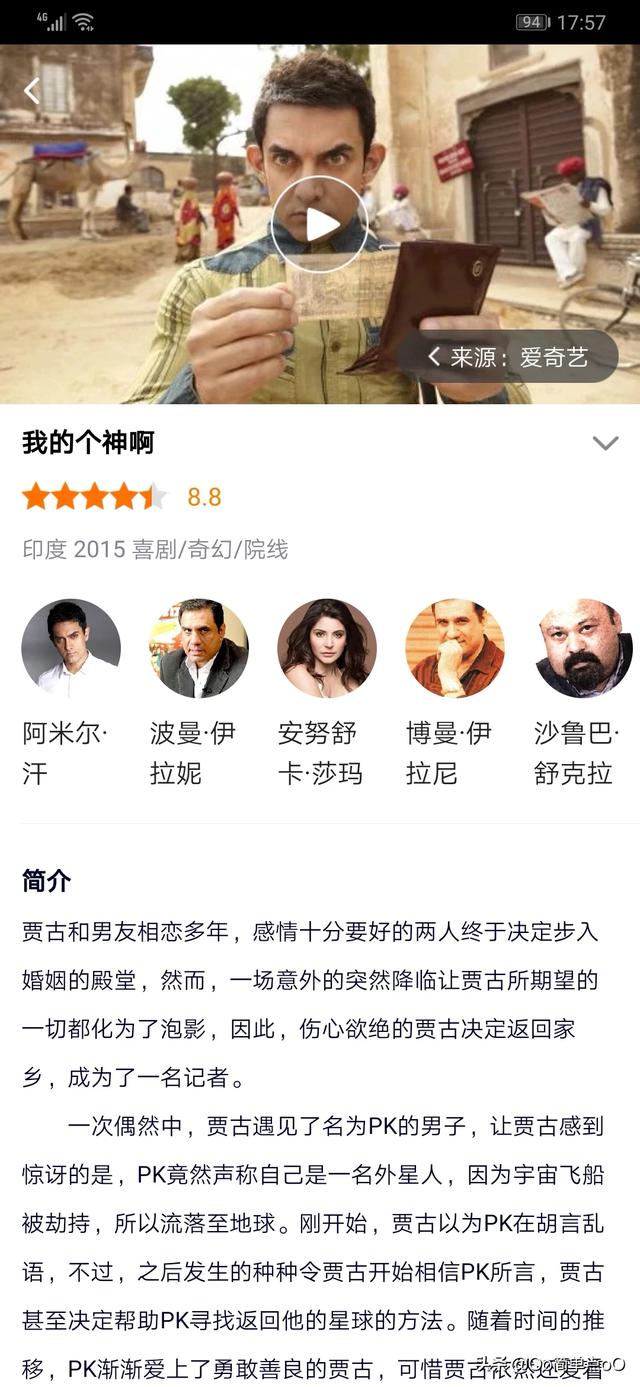640x1387 pixels.
Task: Open the 来源：爱奇艺 source selector
Action: click(x=508, y=357)
